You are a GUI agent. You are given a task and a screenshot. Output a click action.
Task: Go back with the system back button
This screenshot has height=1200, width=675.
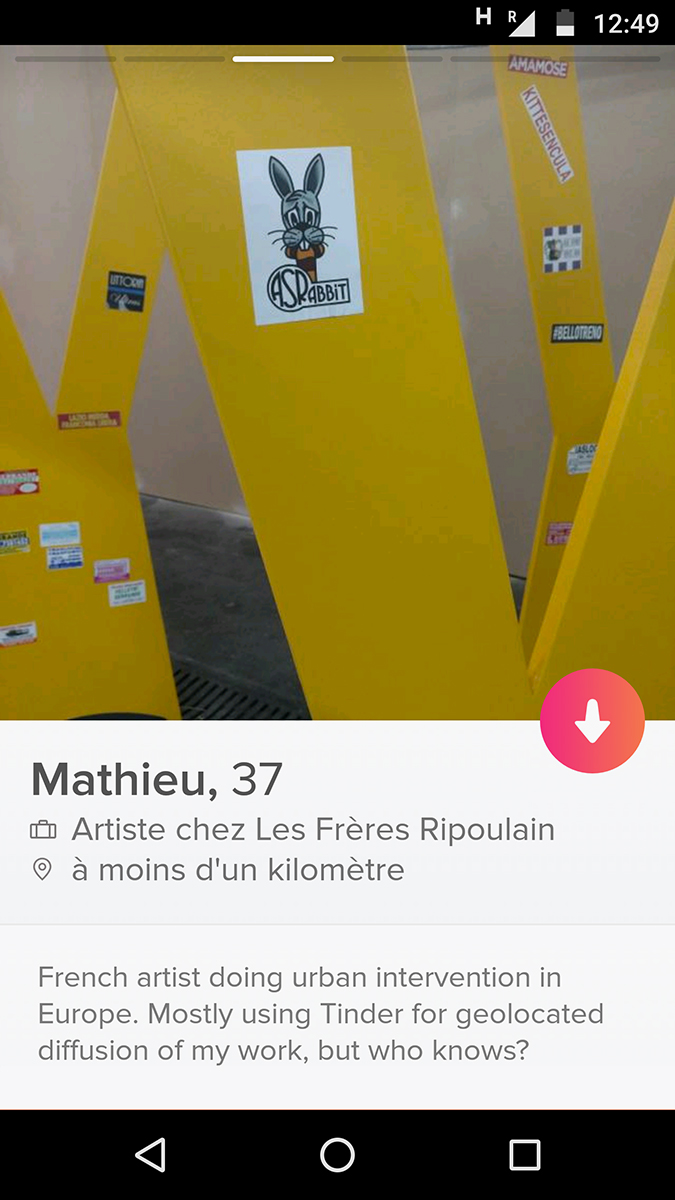click(x=150, y=1155)
